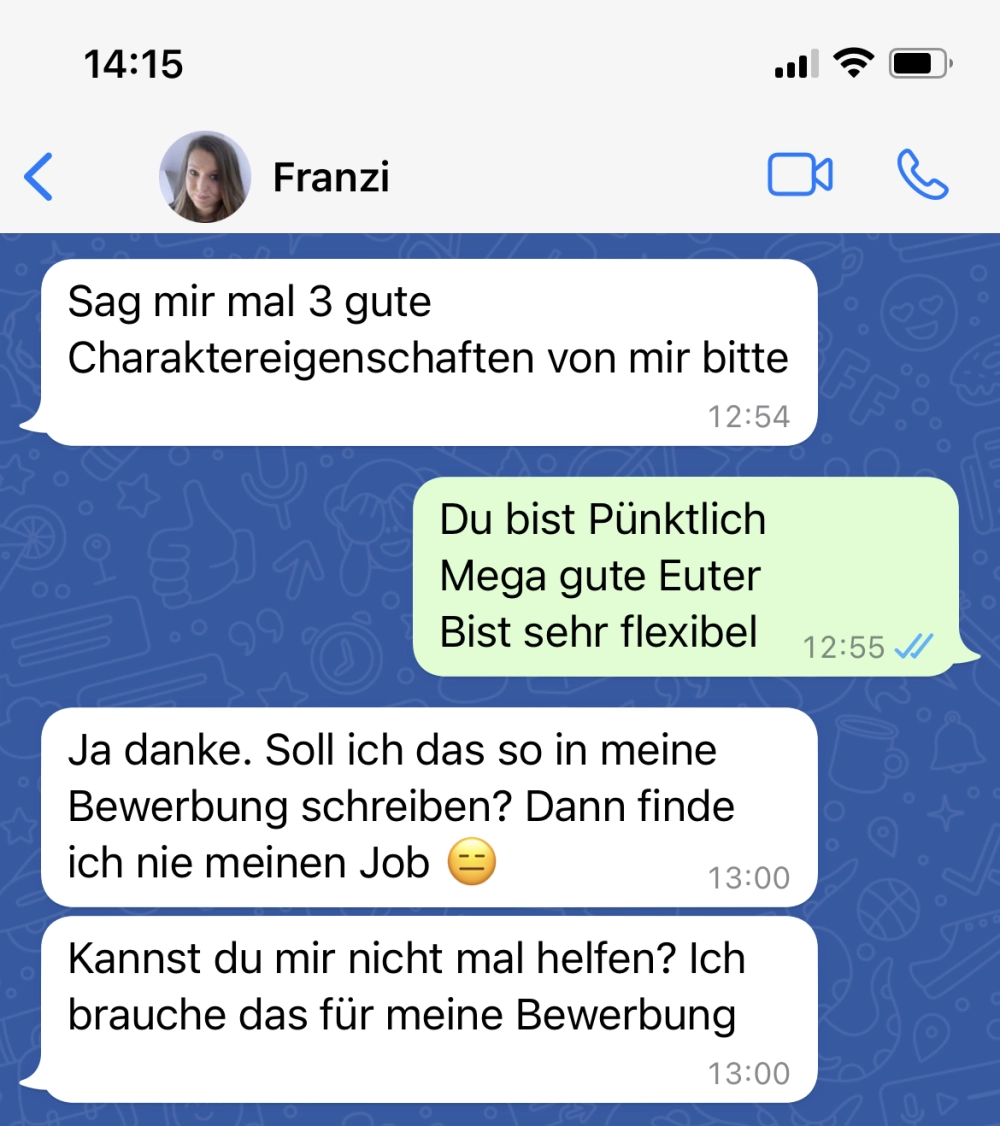The width and height of the screenshot is (1000, 1126).
Task: Start a voice call with Franzi
Action: (x=922, y=176)
